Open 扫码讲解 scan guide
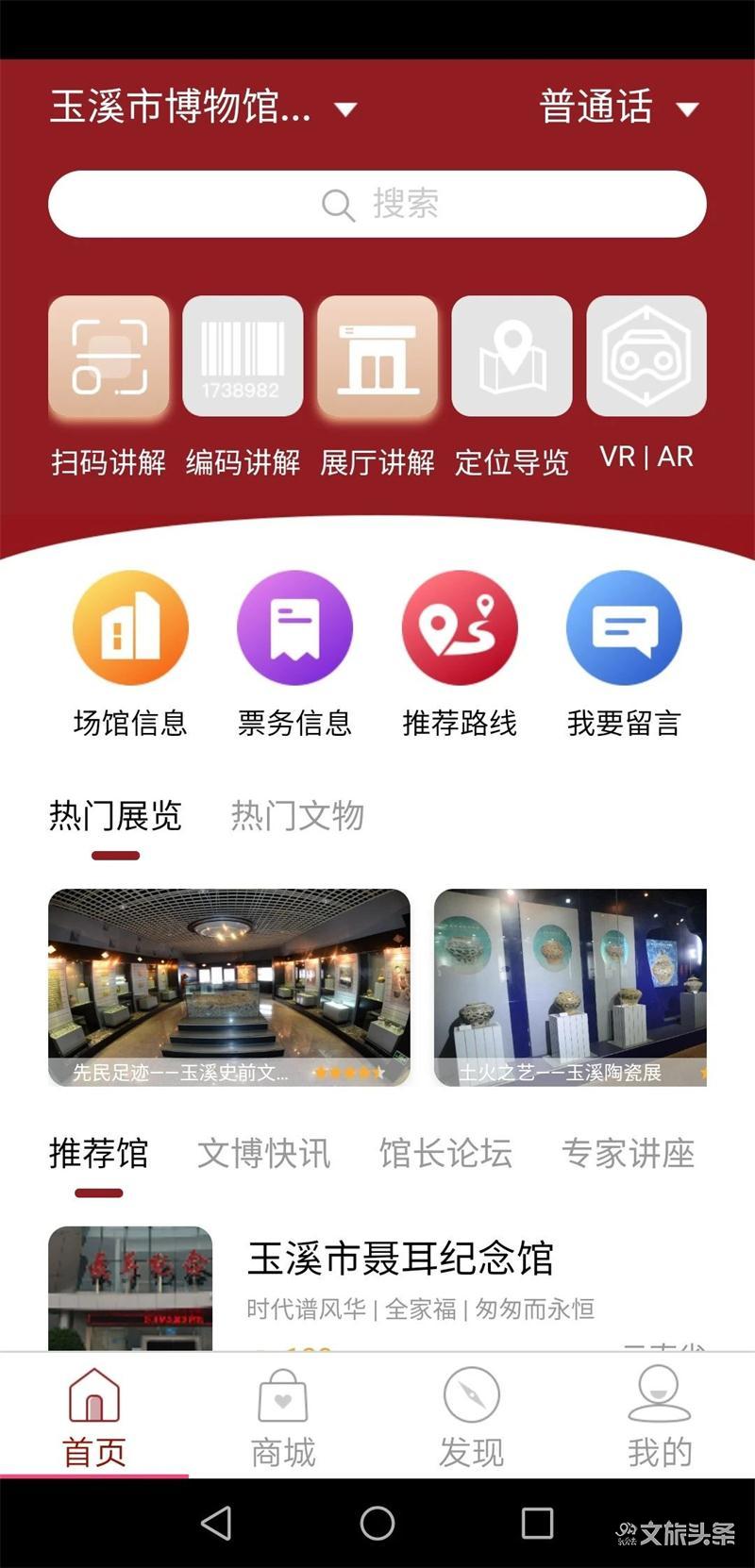This screenshot has height=1568, width=755. [x=109, y=357]
